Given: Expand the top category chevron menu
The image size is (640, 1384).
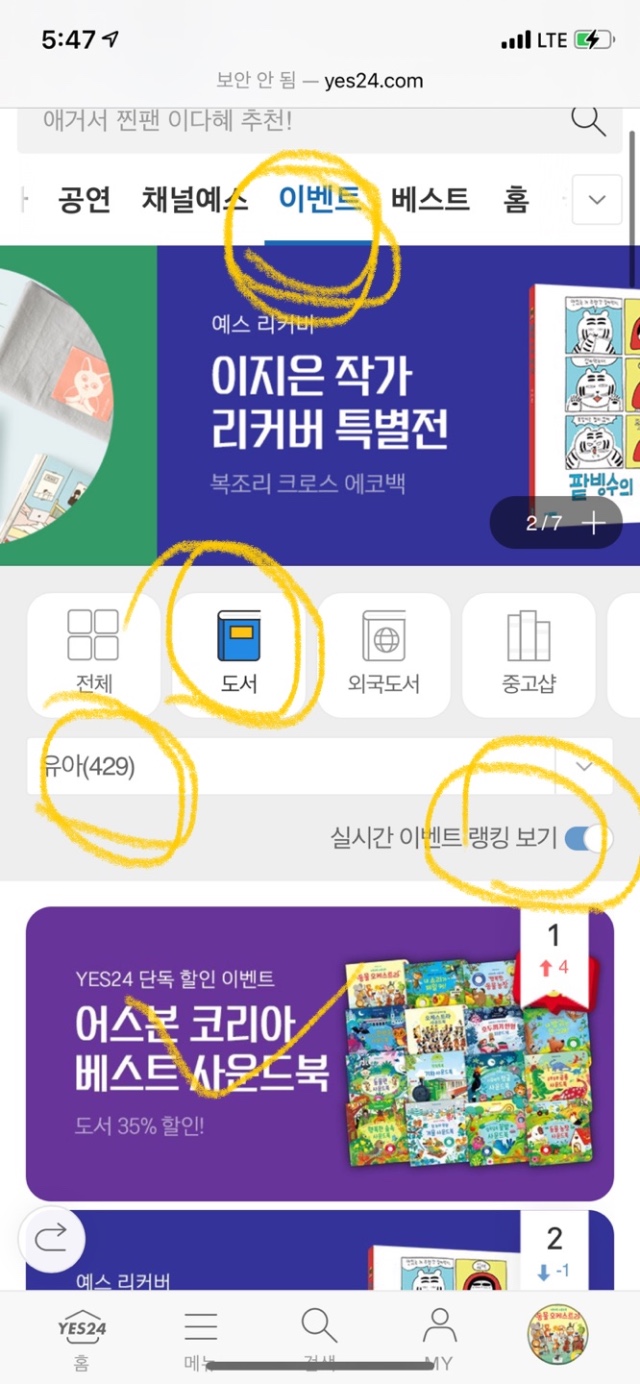Looking at the screenshot, I should pyautogui.click(x=597, y=199).
